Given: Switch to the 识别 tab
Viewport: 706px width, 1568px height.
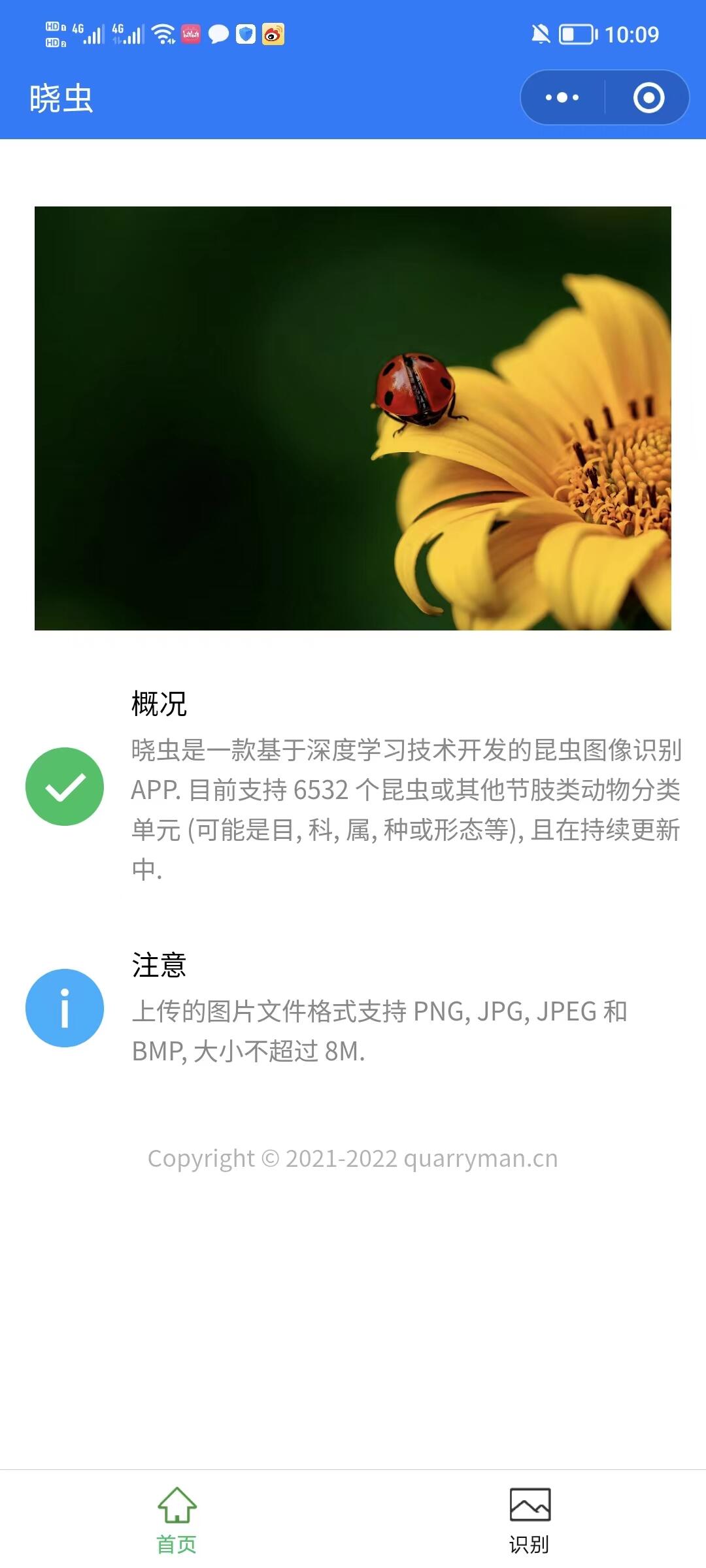Looking at the screenshot, I should coord(529,1520).
